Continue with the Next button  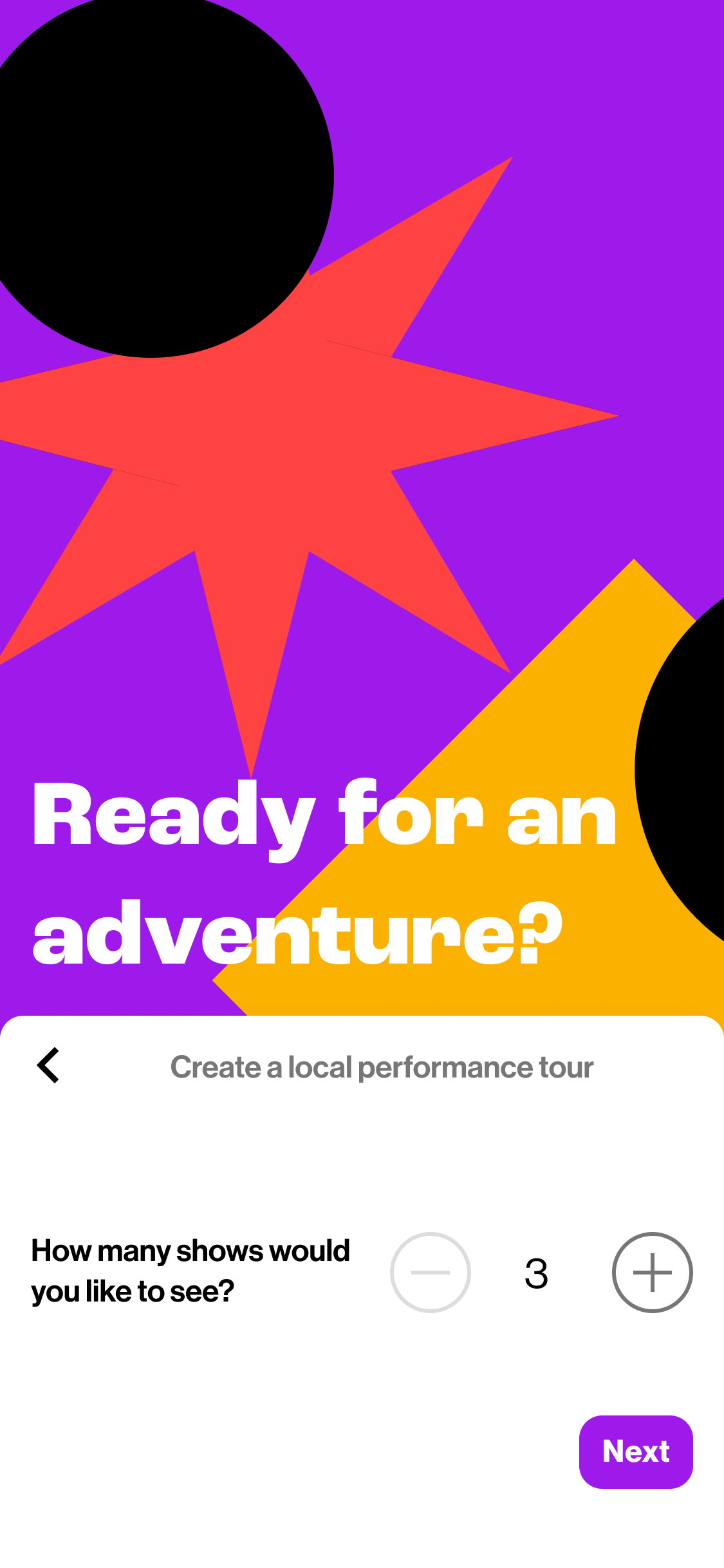pos(635,1451)
